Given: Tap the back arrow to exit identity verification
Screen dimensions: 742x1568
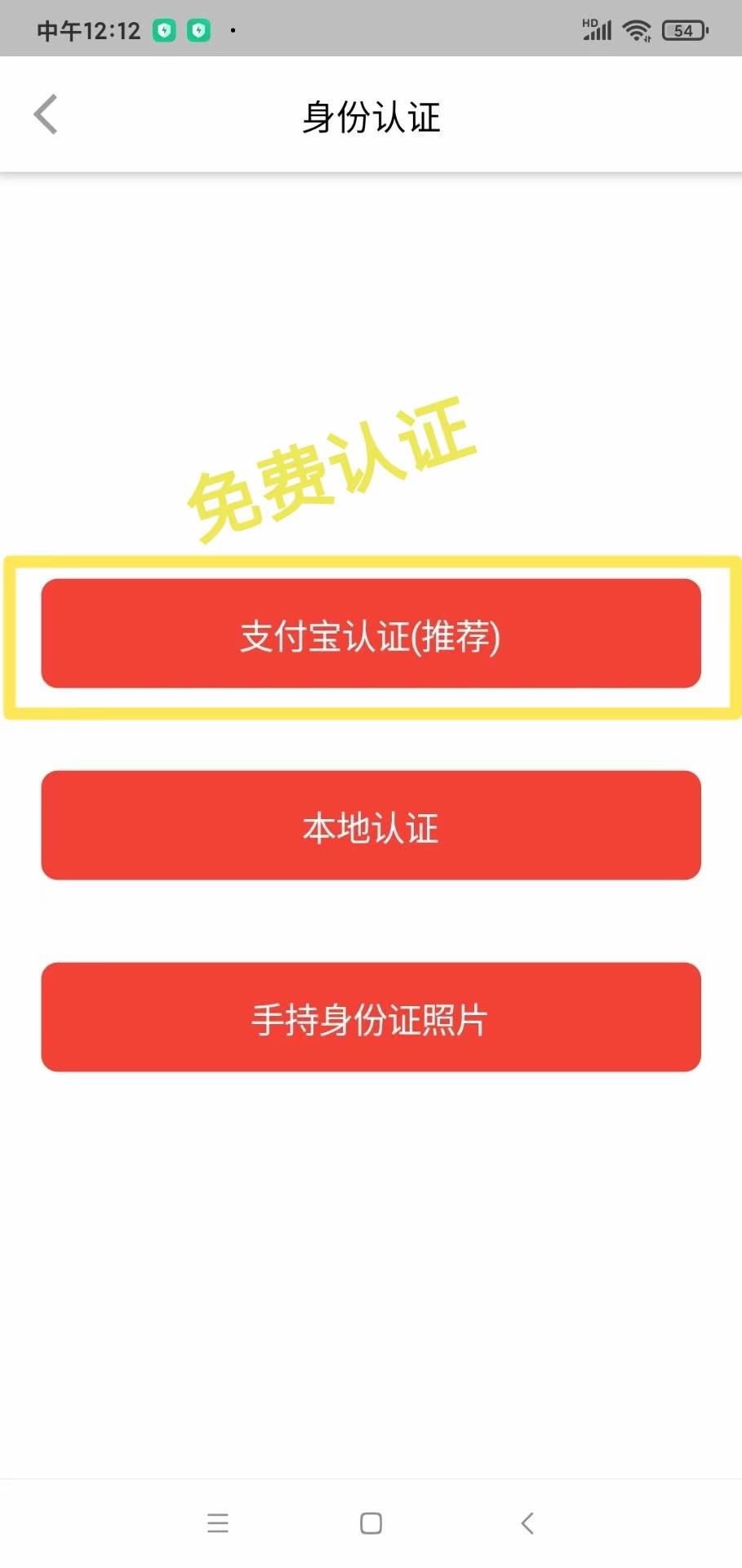Looking at the screenshot, I should point(47,114).
